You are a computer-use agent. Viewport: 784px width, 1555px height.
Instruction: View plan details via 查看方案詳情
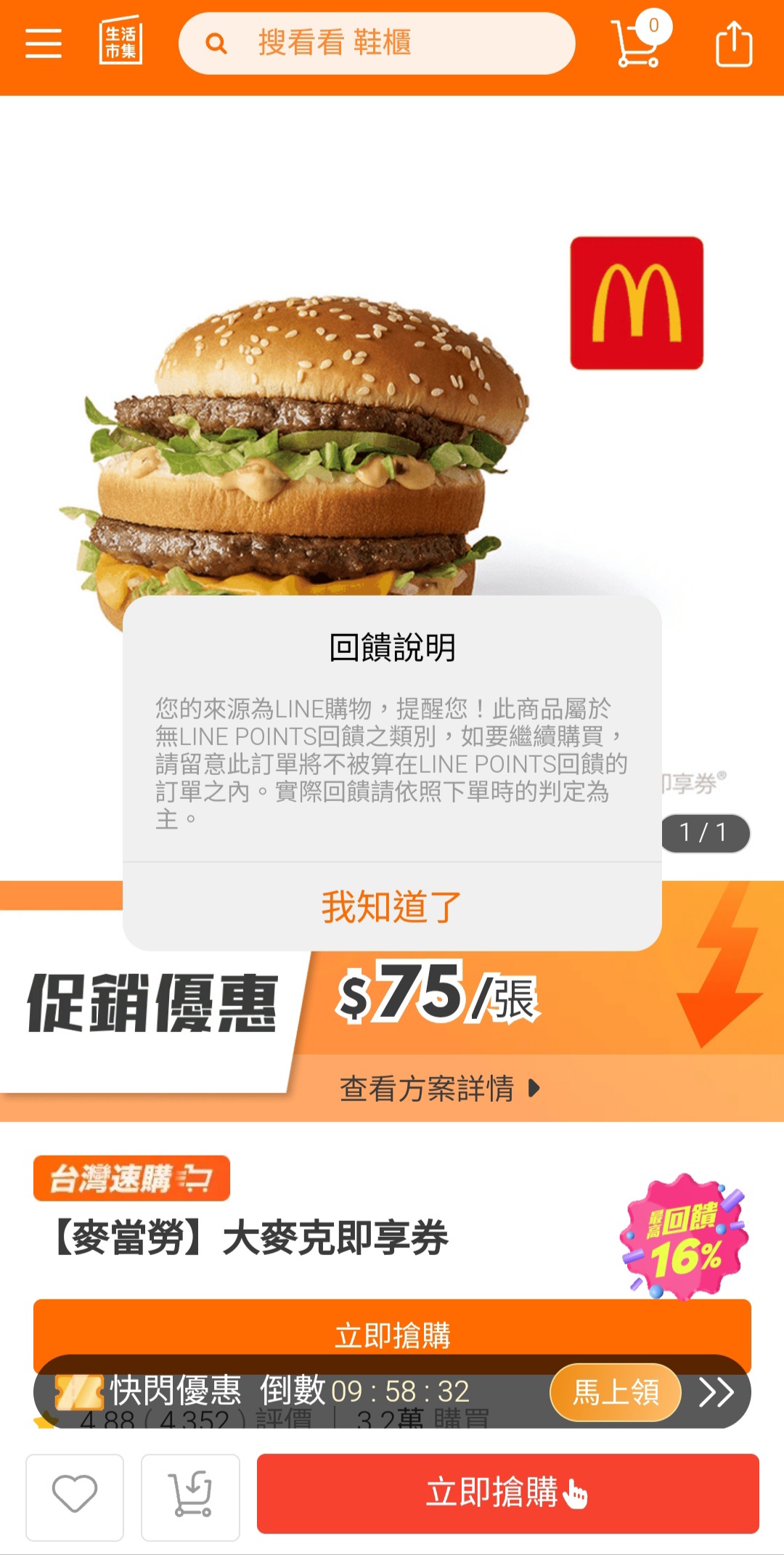coord(439,1088)
